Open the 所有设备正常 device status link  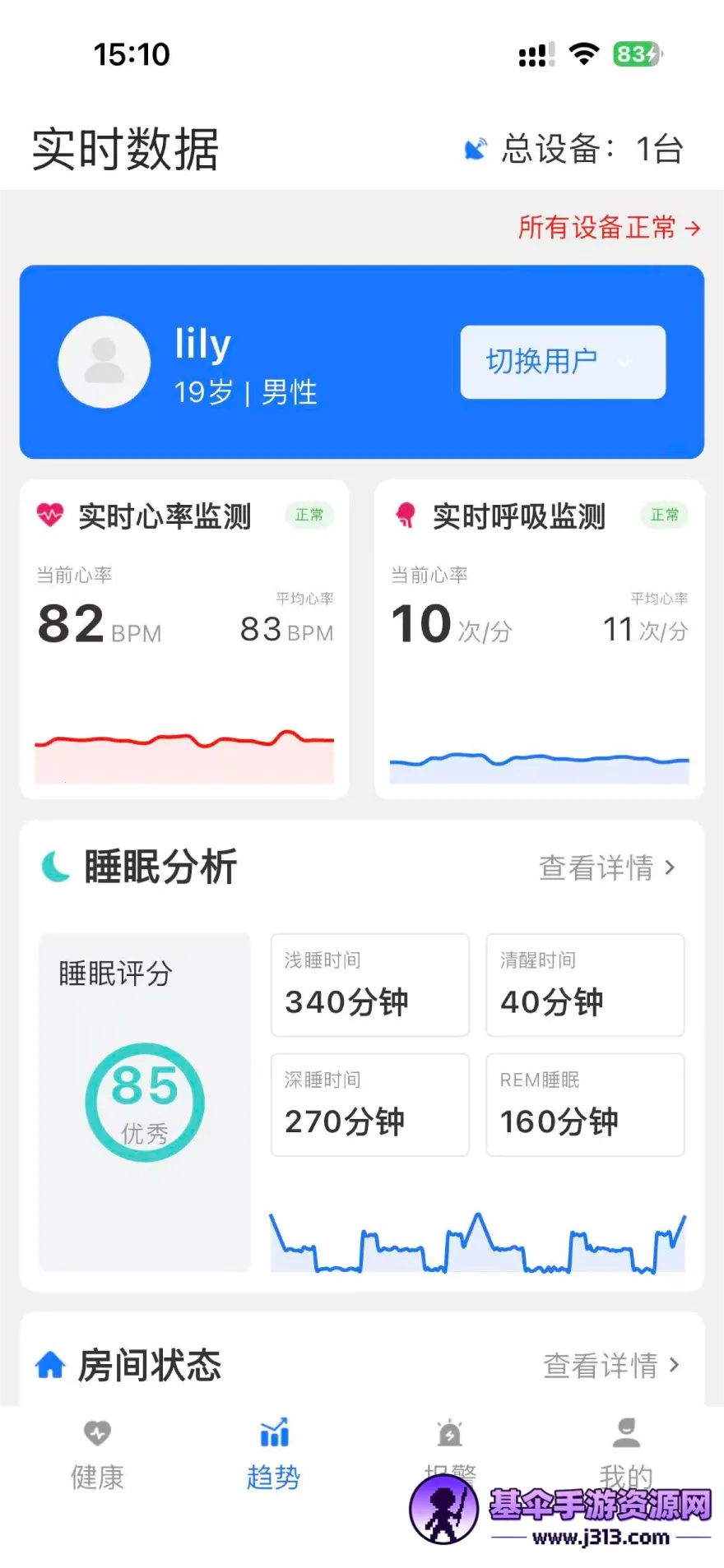pyautogui.click(x=609, y=227)
